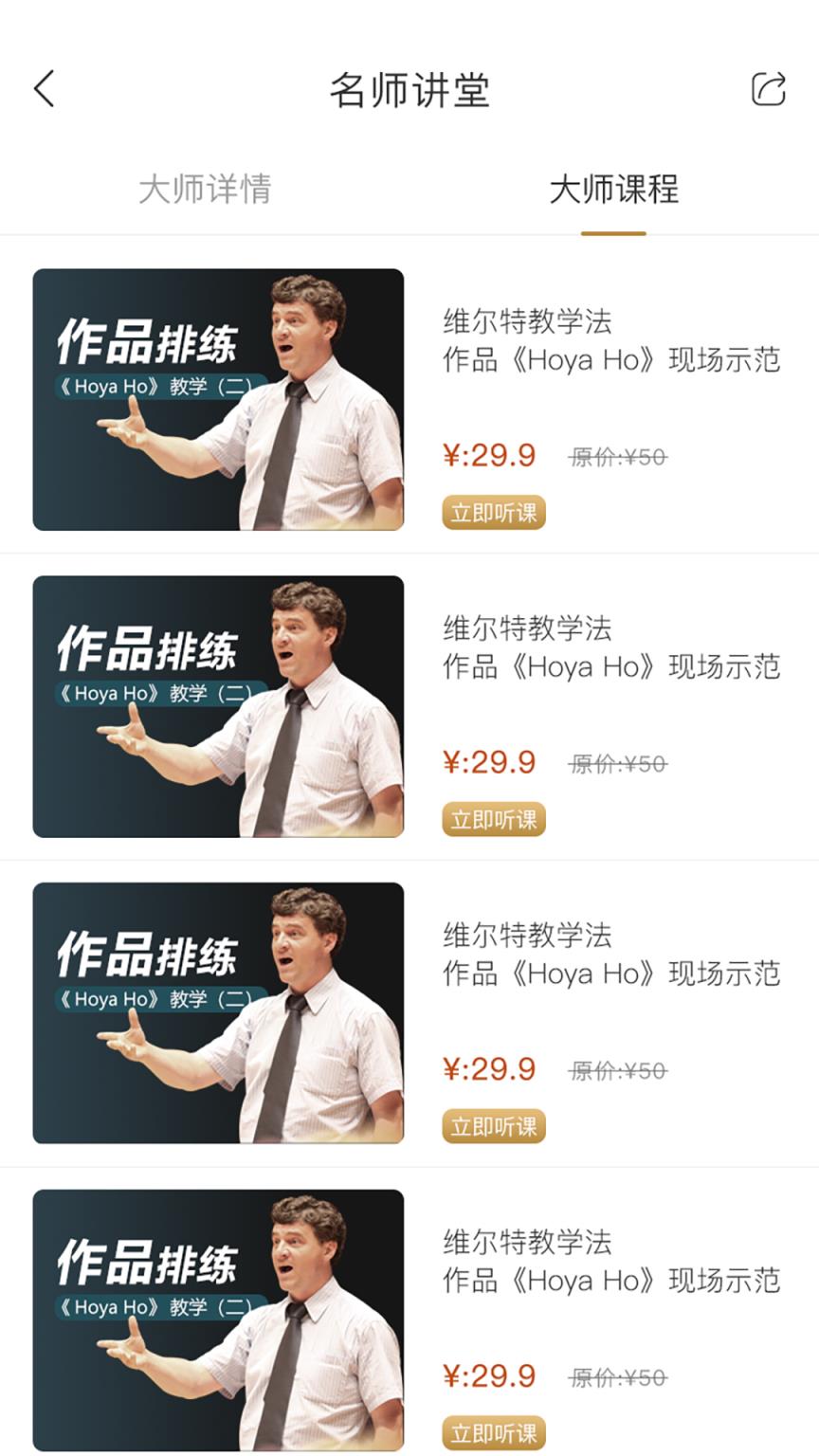819x1456 pixels.
Task: Tap 立即听课 on the first course
Action: point(493,513)
